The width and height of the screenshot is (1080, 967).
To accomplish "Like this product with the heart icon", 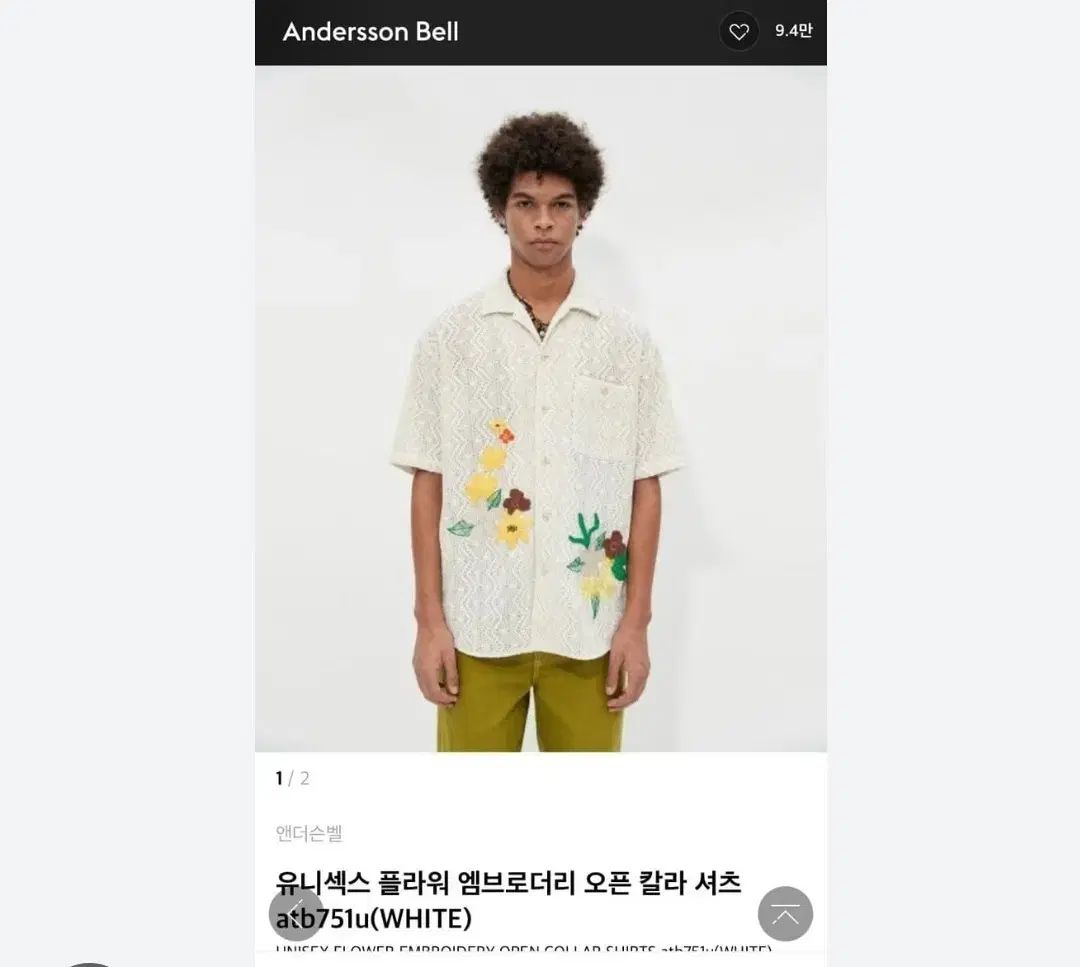I will [739, 32].
